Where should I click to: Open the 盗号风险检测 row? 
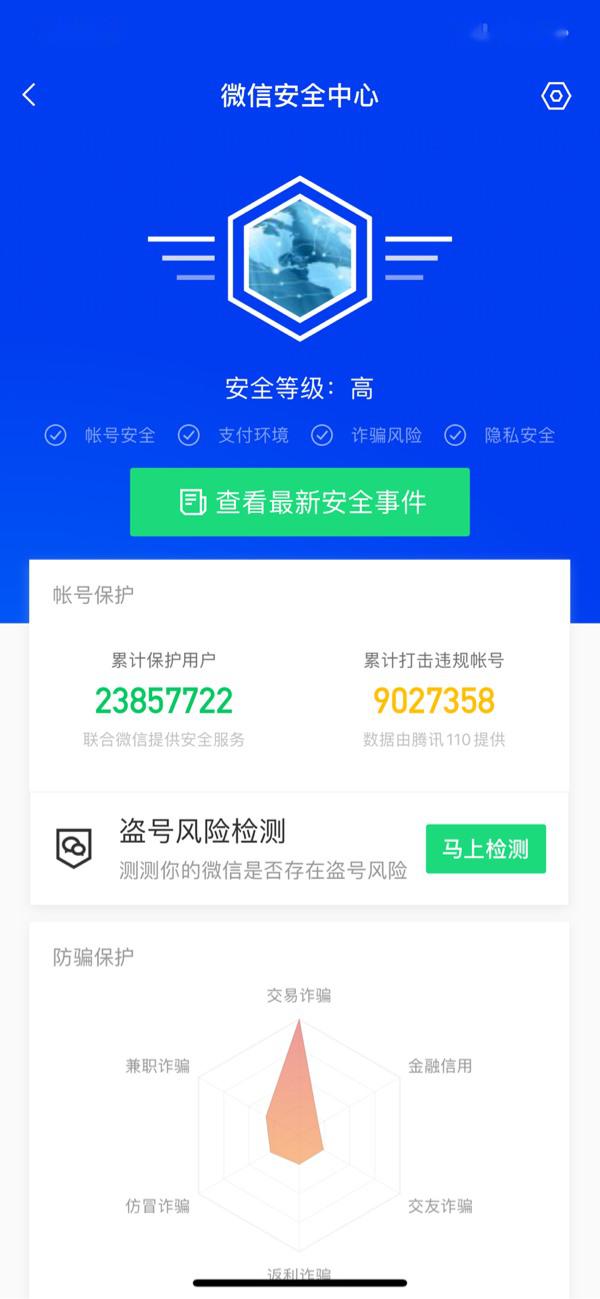(x=299, y=849)
